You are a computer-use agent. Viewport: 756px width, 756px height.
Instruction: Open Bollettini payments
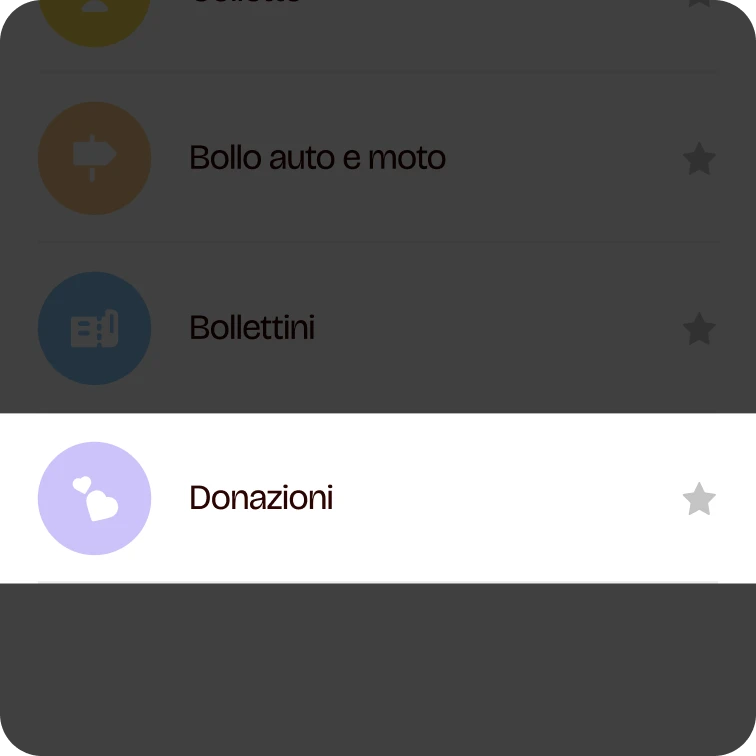pyautogui.click(x=252, y=328)
